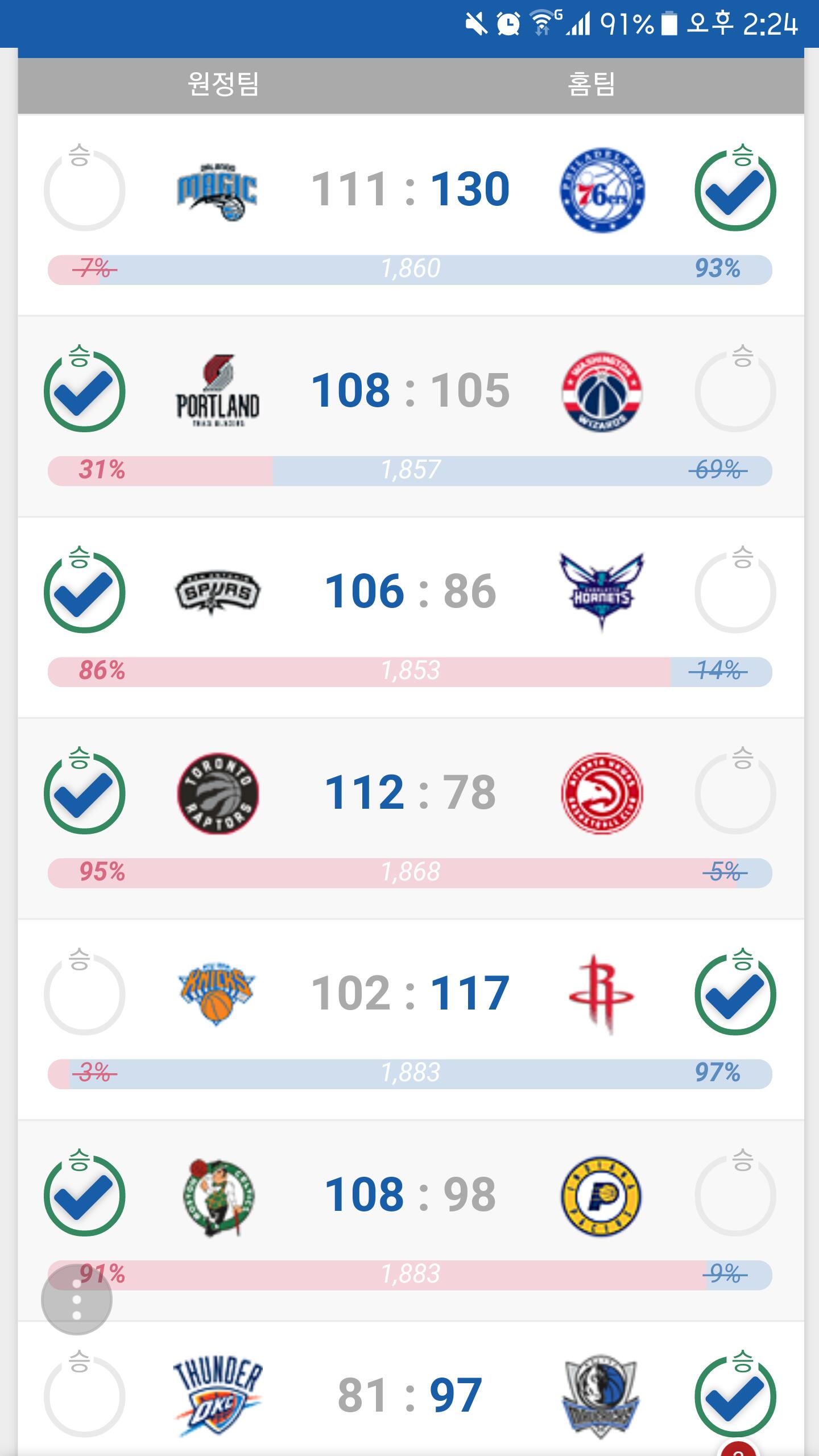Image resolution: width=819 pixels, height=1456 pixels.
Task: Choose Charlotte Hornets win circle
Action: coord(735,592)
